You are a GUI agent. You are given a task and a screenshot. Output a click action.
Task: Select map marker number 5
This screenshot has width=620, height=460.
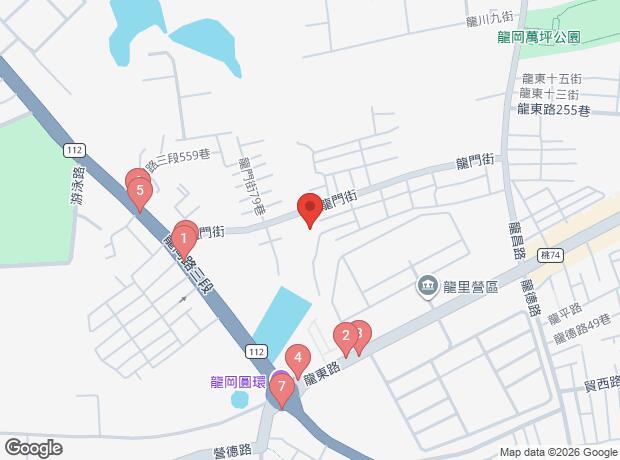(x=141, y=188)
